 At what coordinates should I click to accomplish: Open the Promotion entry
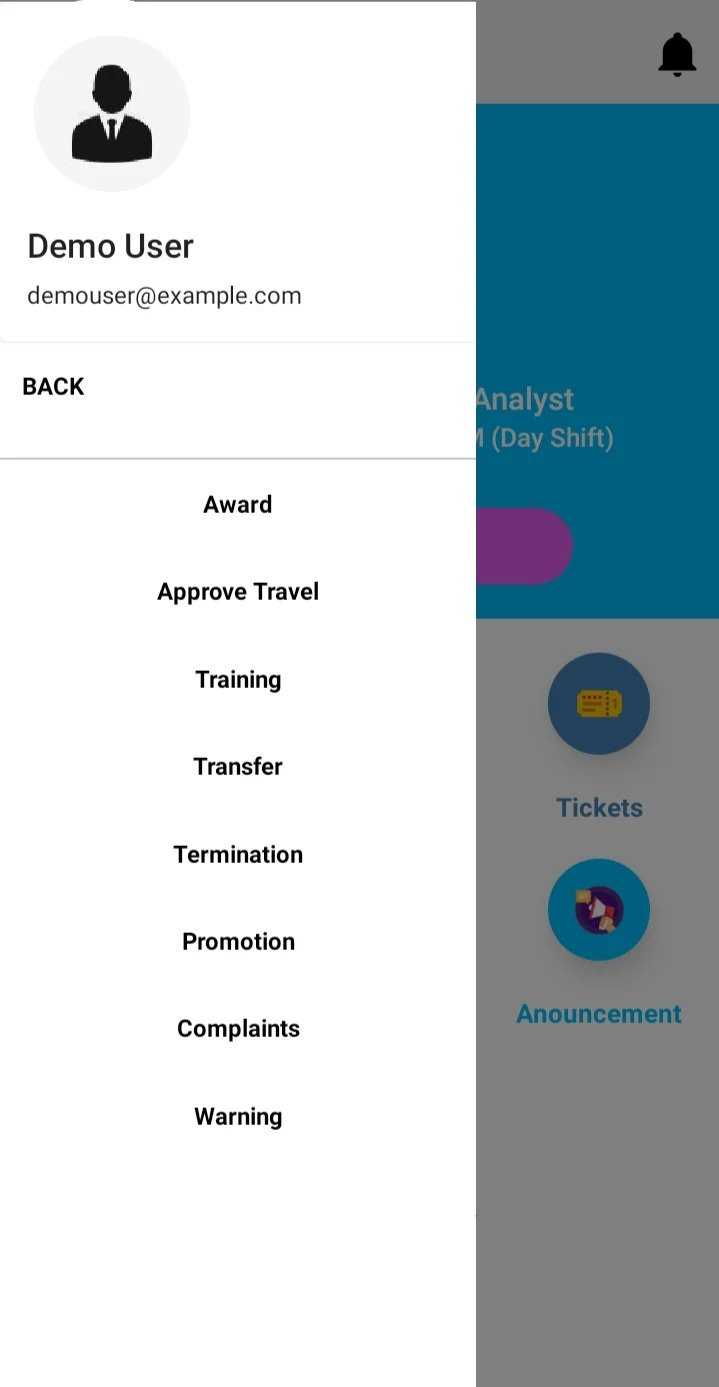[238, 942]
